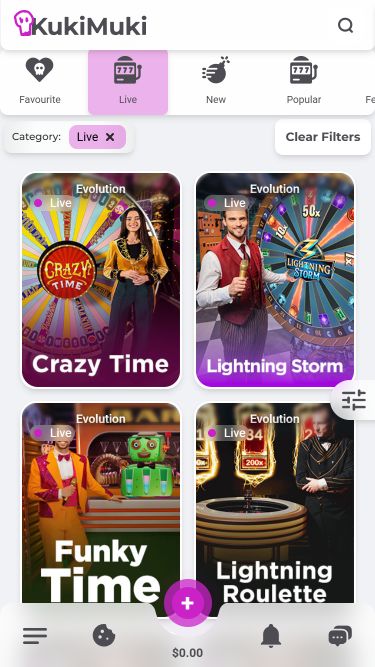The image size is (375, 667).
Task: Switch to the Favourite category tab
Action: pos(40,81)
